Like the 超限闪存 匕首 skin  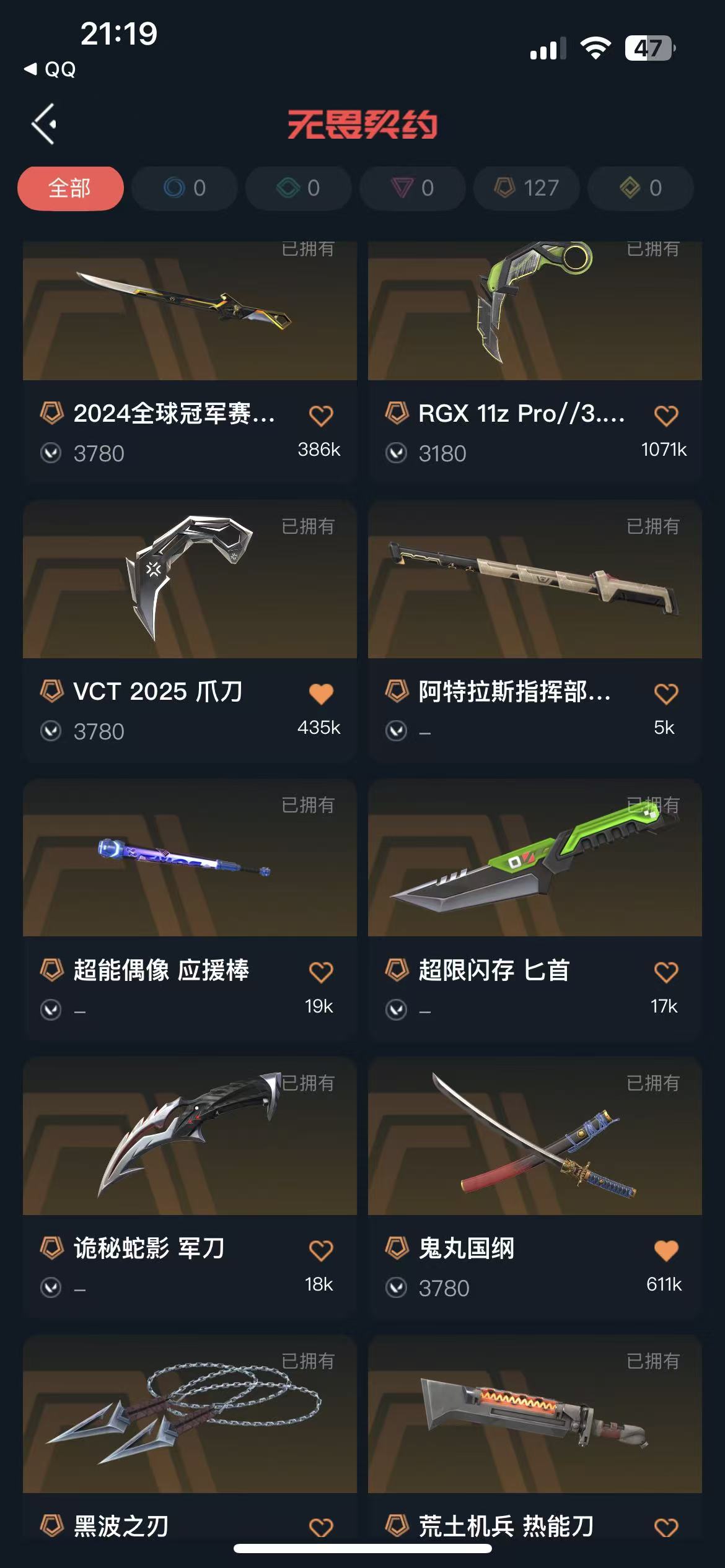666,972
